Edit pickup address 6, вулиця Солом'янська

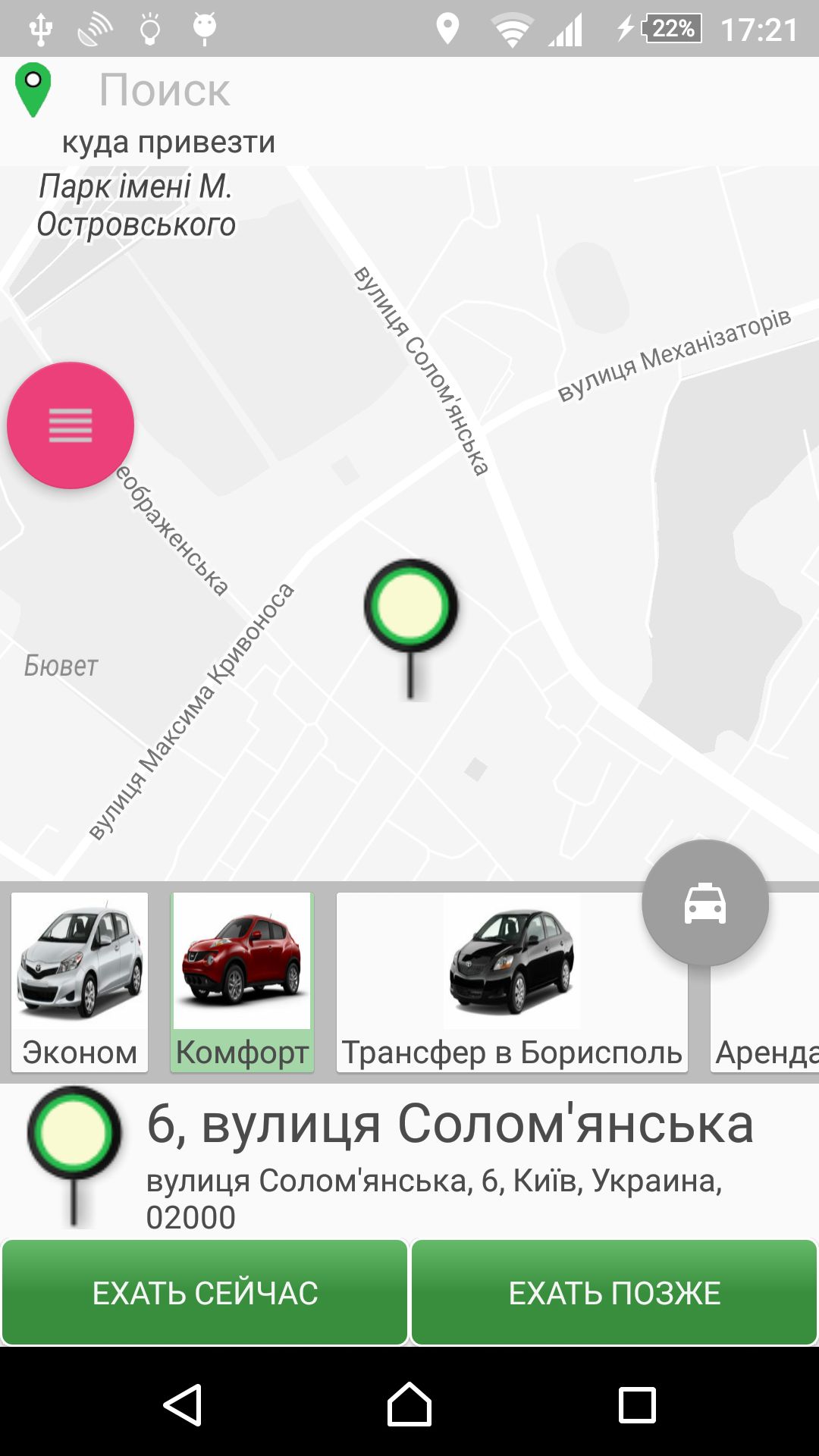[x=449, y=1159]
